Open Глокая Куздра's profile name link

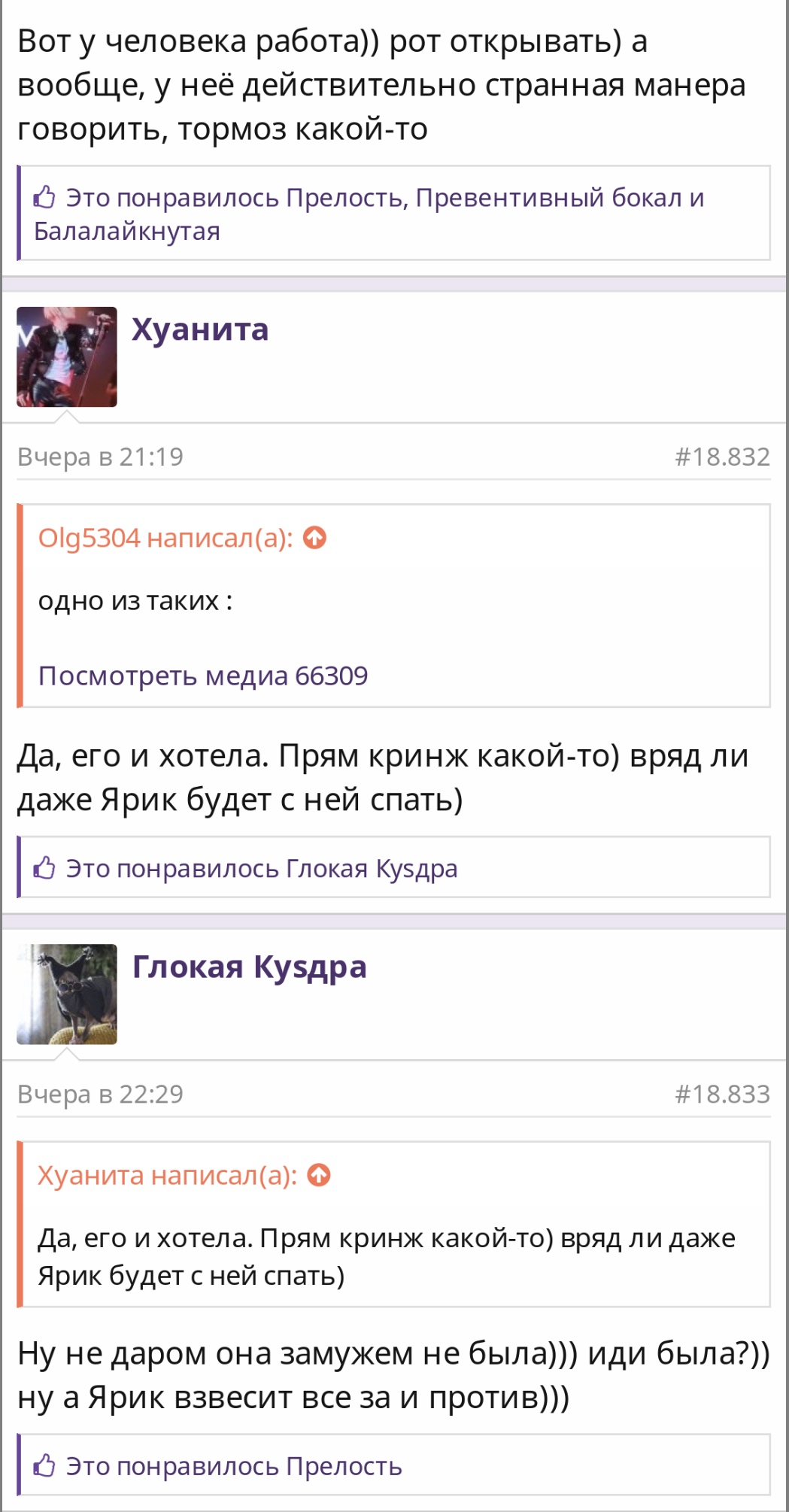coord(249,967)
